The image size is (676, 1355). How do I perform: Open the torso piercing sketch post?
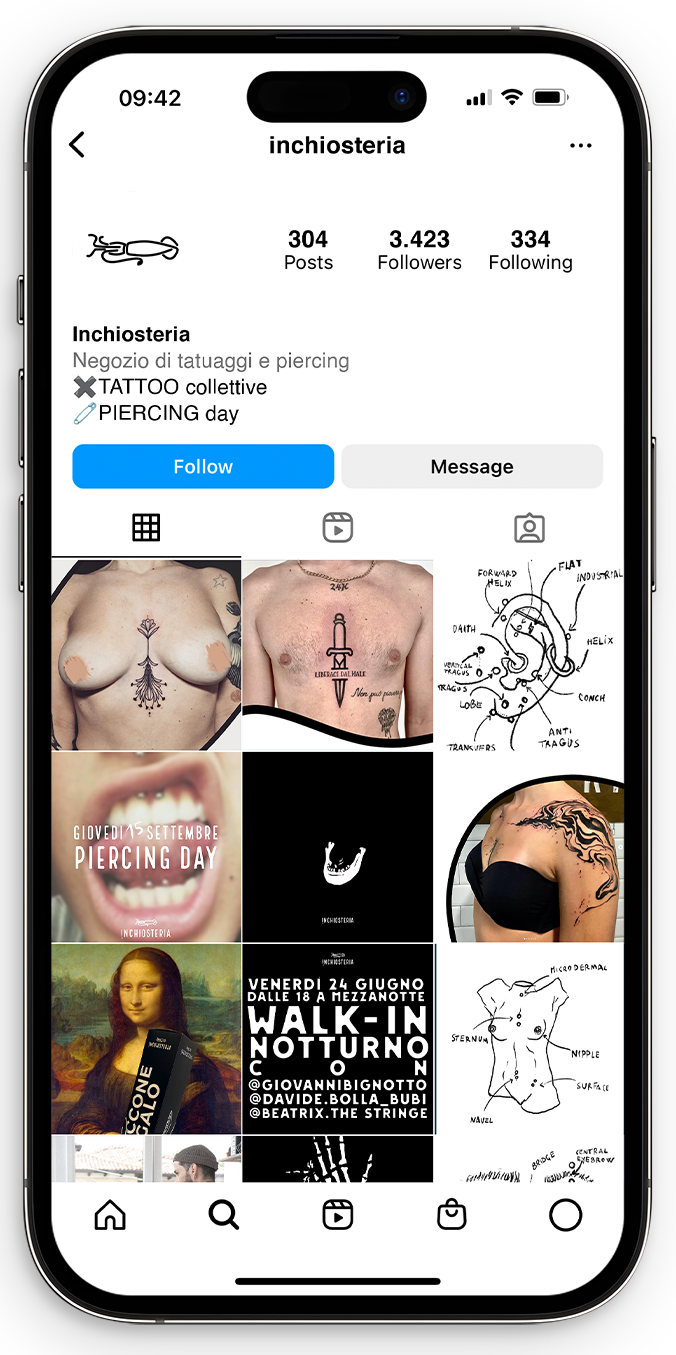pos(530,1039)
